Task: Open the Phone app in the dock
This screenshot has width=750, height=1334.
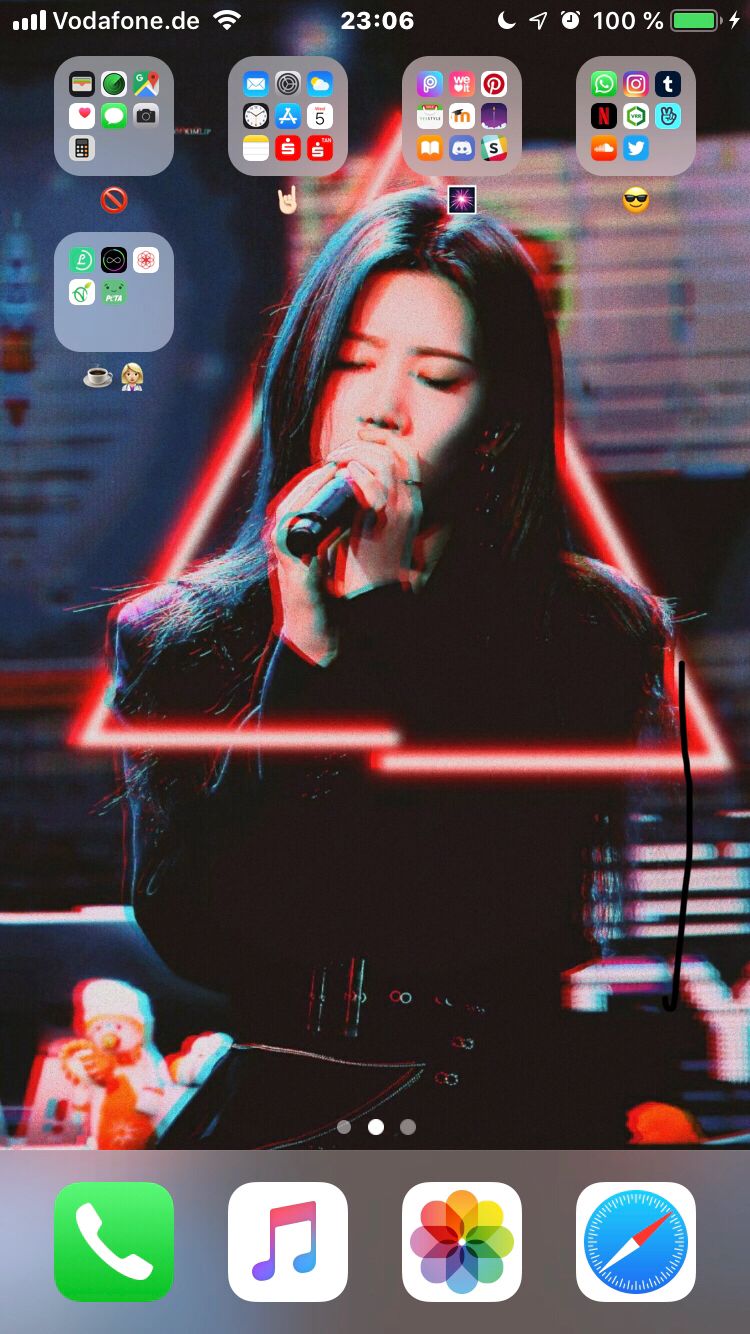Action: pos(114,1242)
